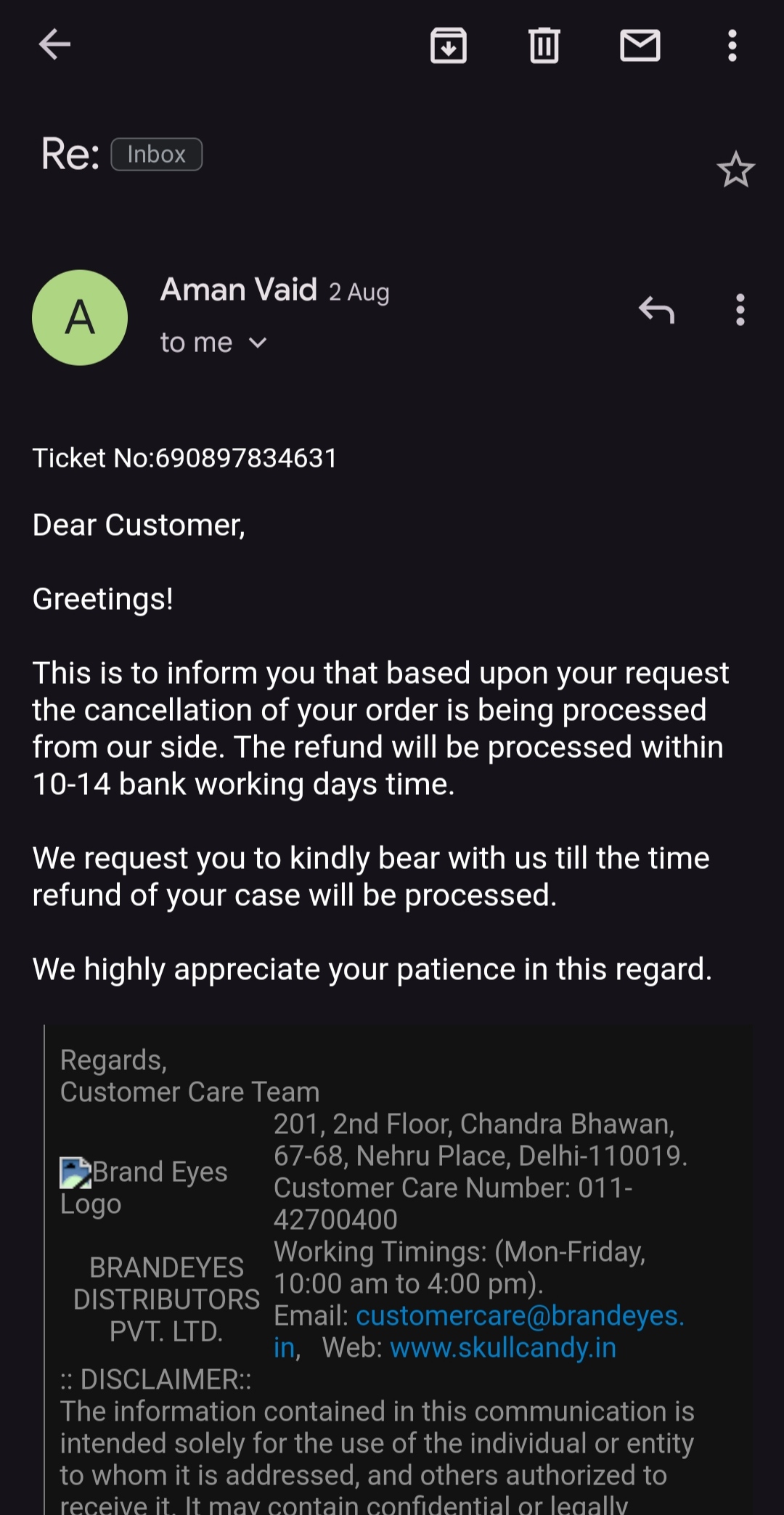Open Aman Vaid's sender avatar
This screenshot has height=1515, width=784.
click(x=80, y=318)
